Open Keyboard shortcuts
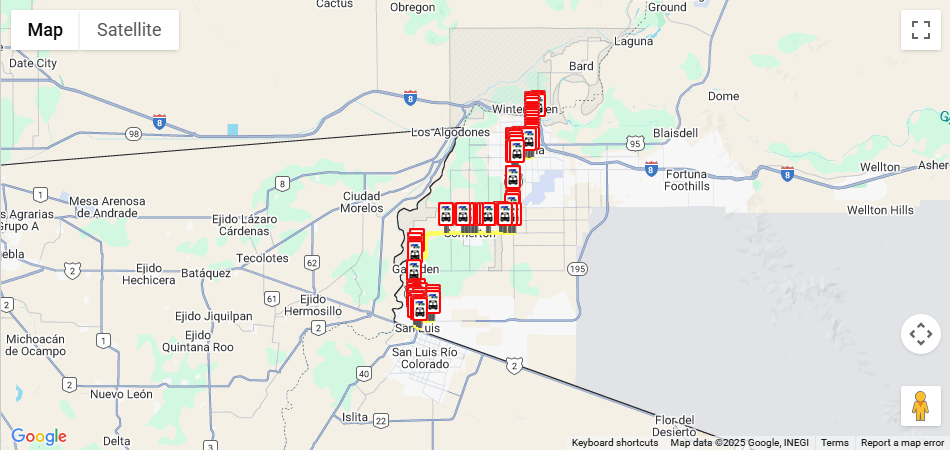950x450 pixels. point(615,443)
